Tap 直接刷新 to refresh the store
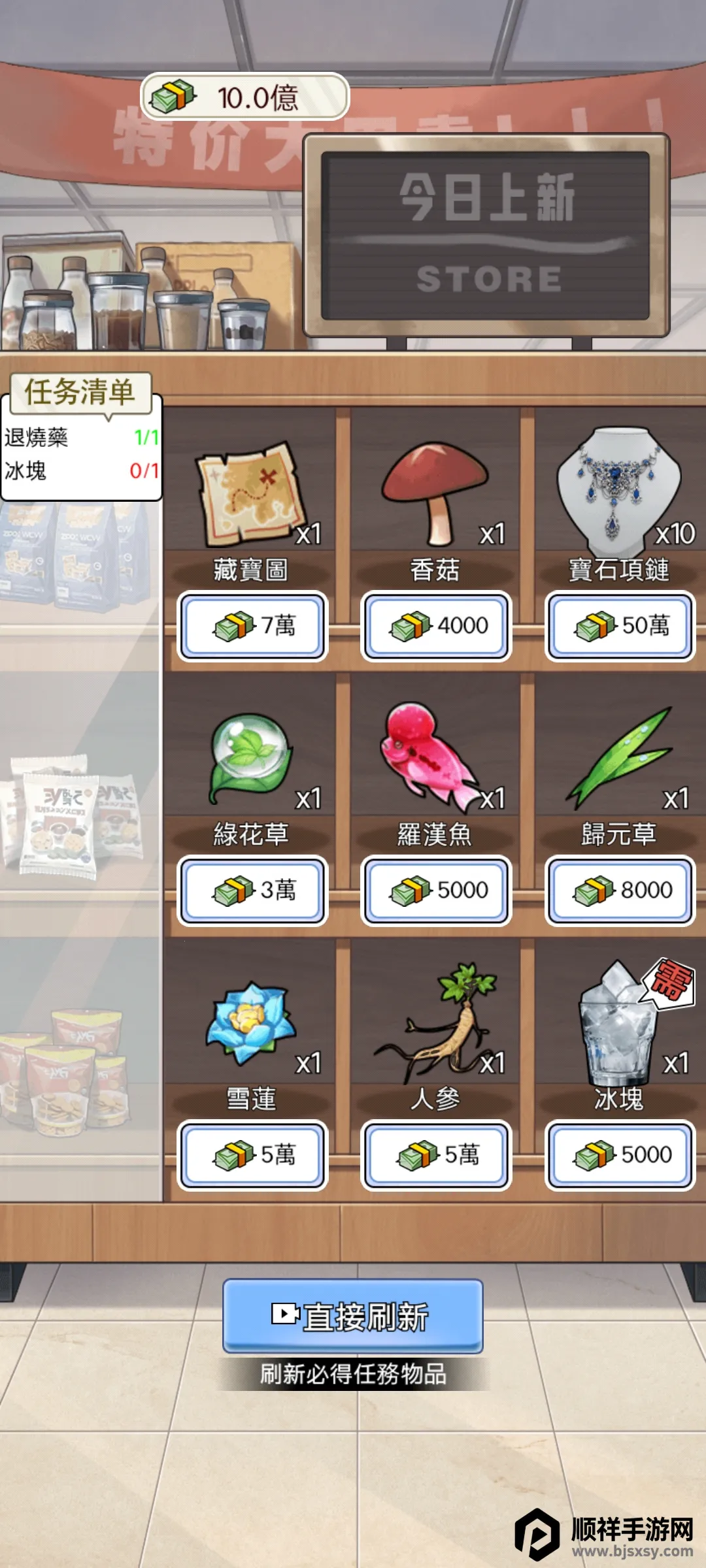 pos(353,1316)
